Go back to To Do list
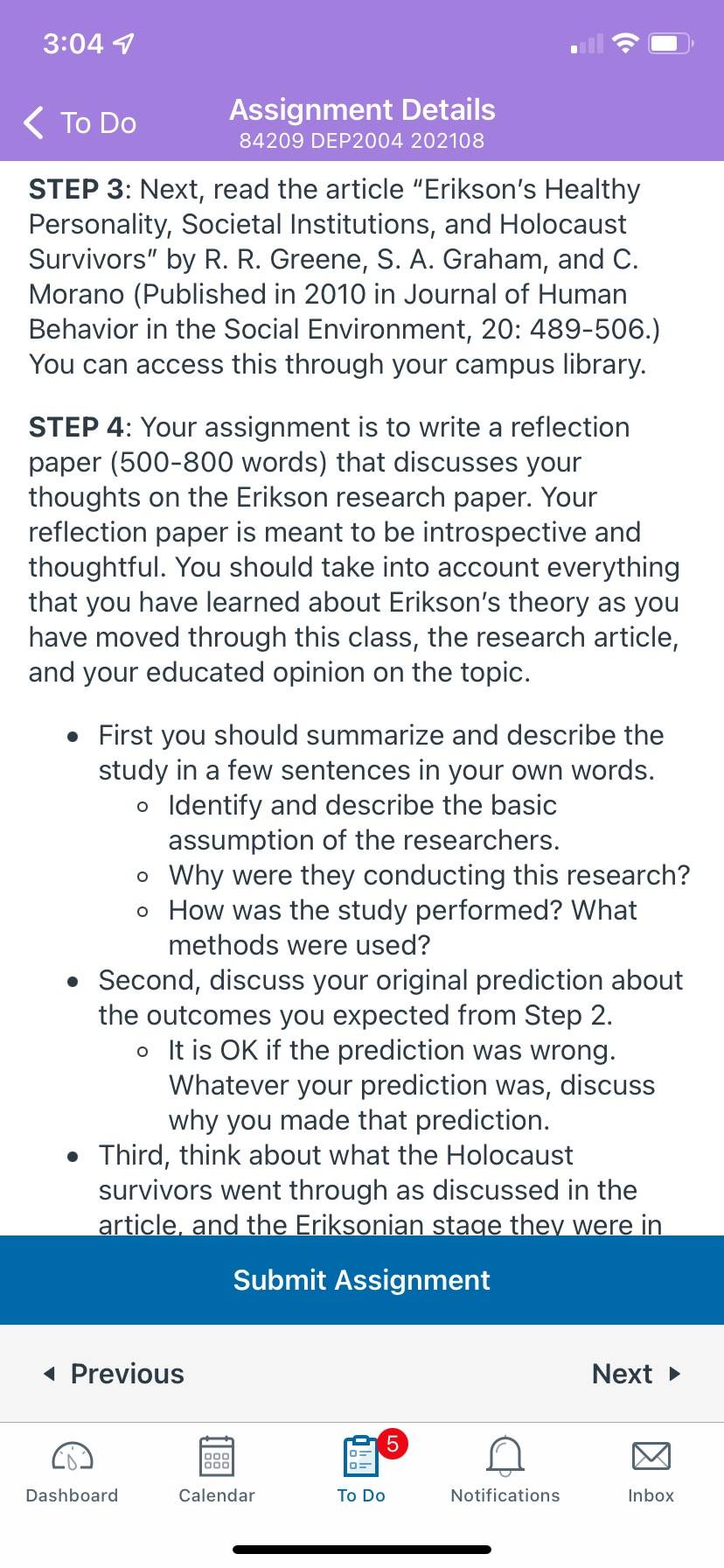This screenshot has width=724, height=1568. point(80,123)
